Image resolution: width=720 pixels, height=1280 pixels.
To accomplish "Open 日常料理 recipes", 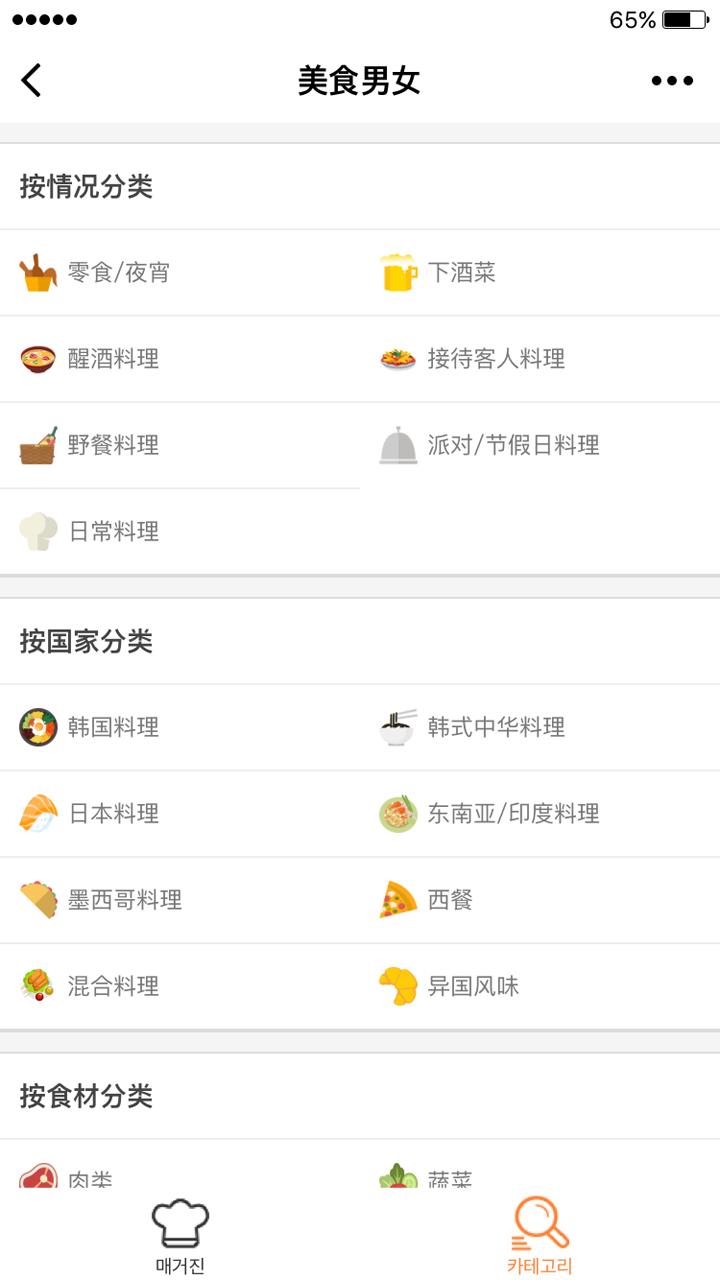I will coord(180,531).
